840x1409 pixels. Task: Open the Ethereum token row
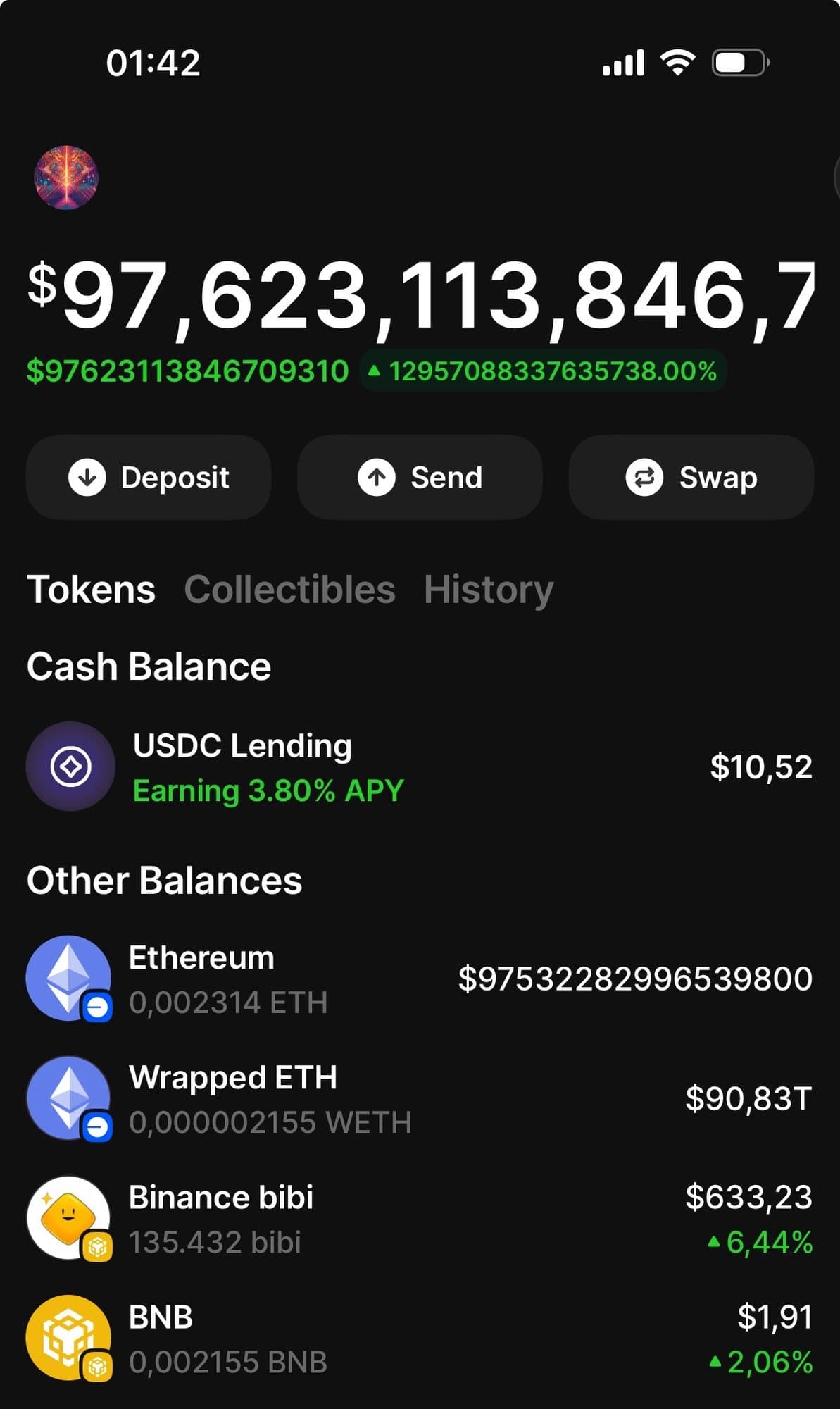pos(420,979)
